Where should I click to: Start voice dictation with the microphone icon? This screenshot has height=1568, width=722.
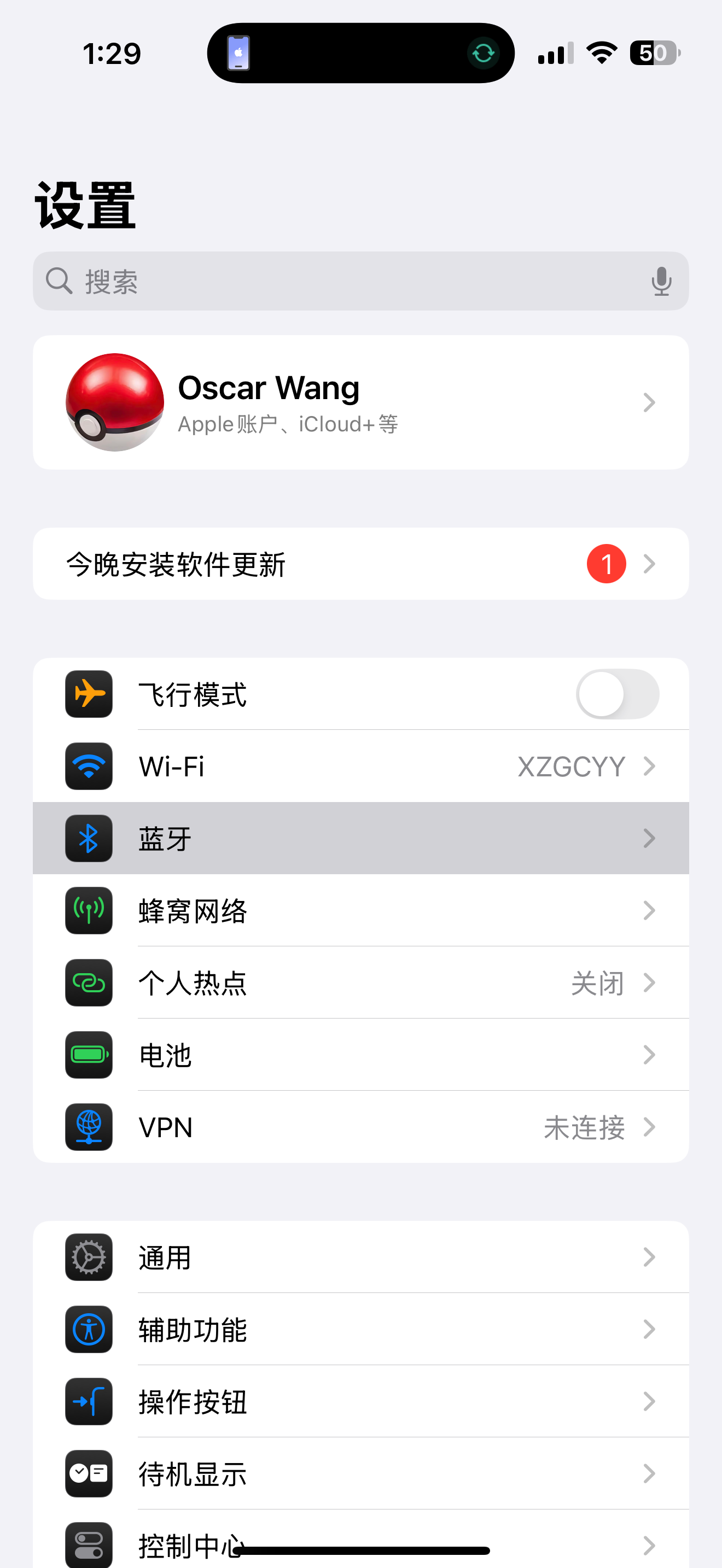click(661, 281)
